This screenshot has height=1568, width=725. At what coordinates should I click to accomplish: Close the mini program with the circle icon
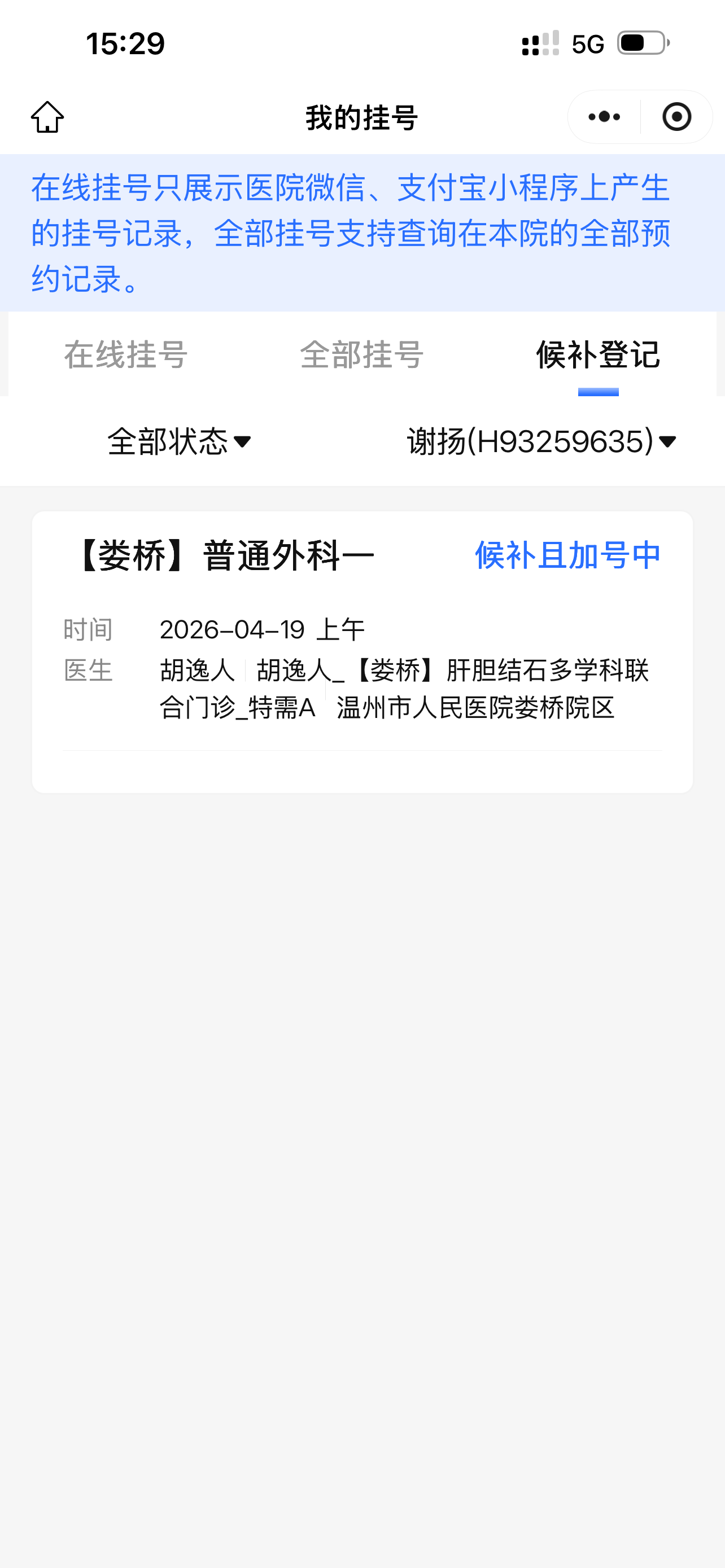676,117
